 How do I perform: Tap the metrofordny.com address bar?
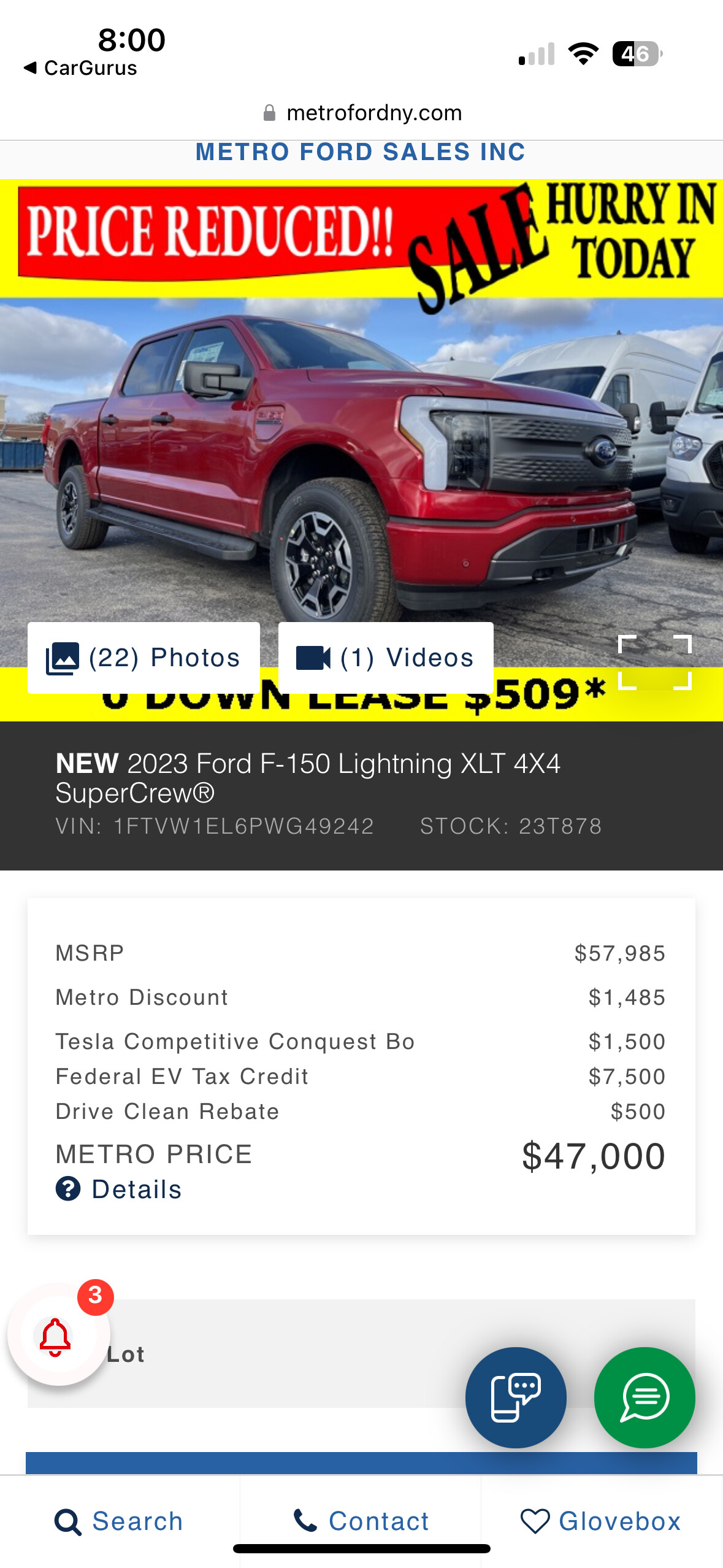coord(362,113)
